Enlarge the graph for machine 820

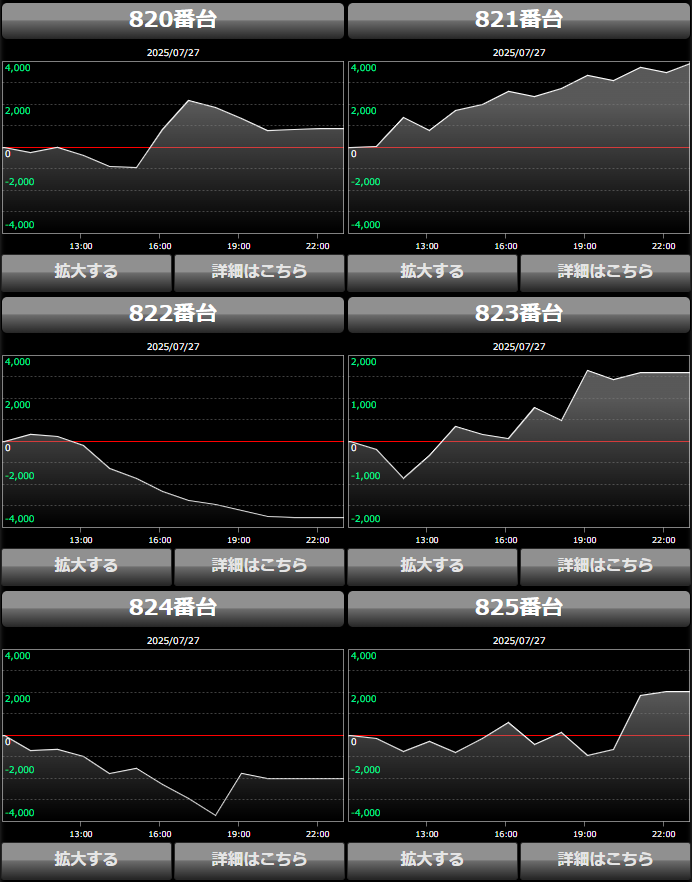click(x=86, y=271)
